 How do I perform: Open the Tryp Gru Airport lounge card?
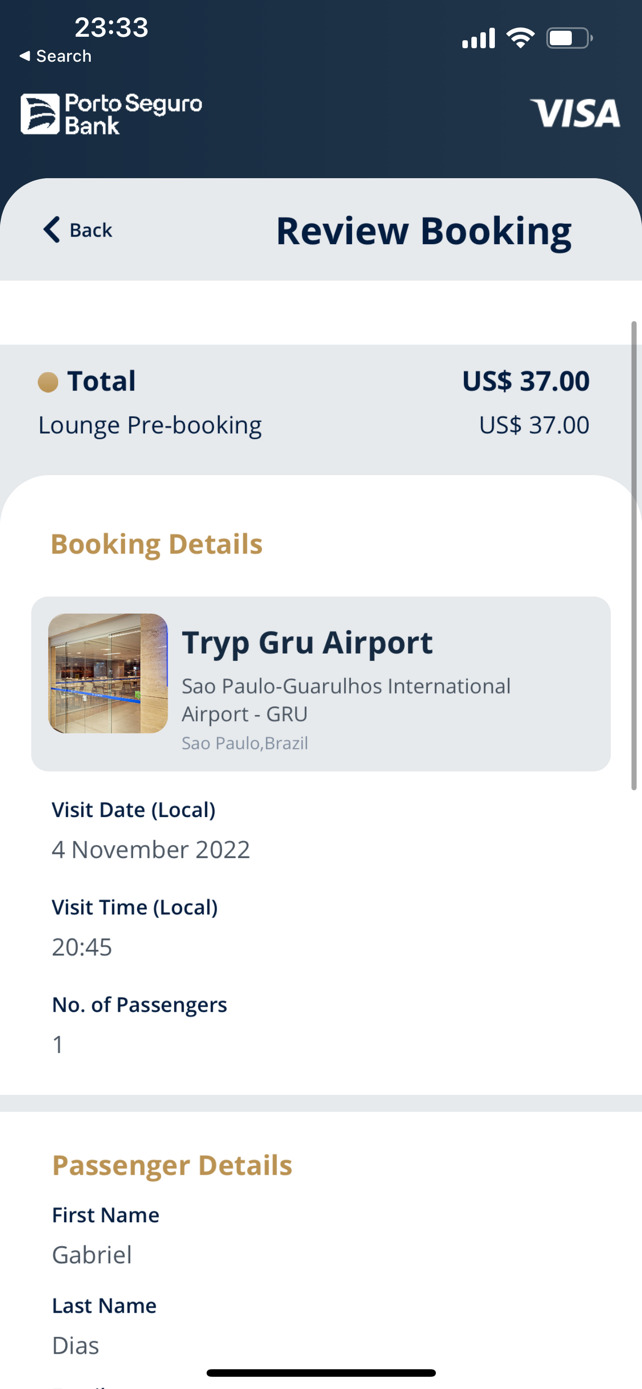click(320, 684)
